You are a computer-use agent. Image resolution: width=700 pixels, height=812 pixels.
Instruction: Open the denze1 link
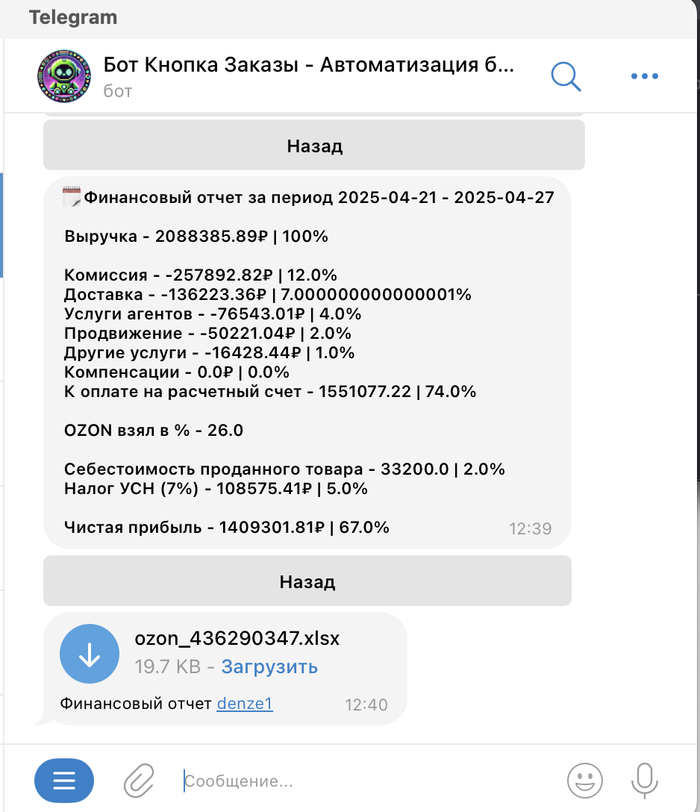(x=244, y=704)
